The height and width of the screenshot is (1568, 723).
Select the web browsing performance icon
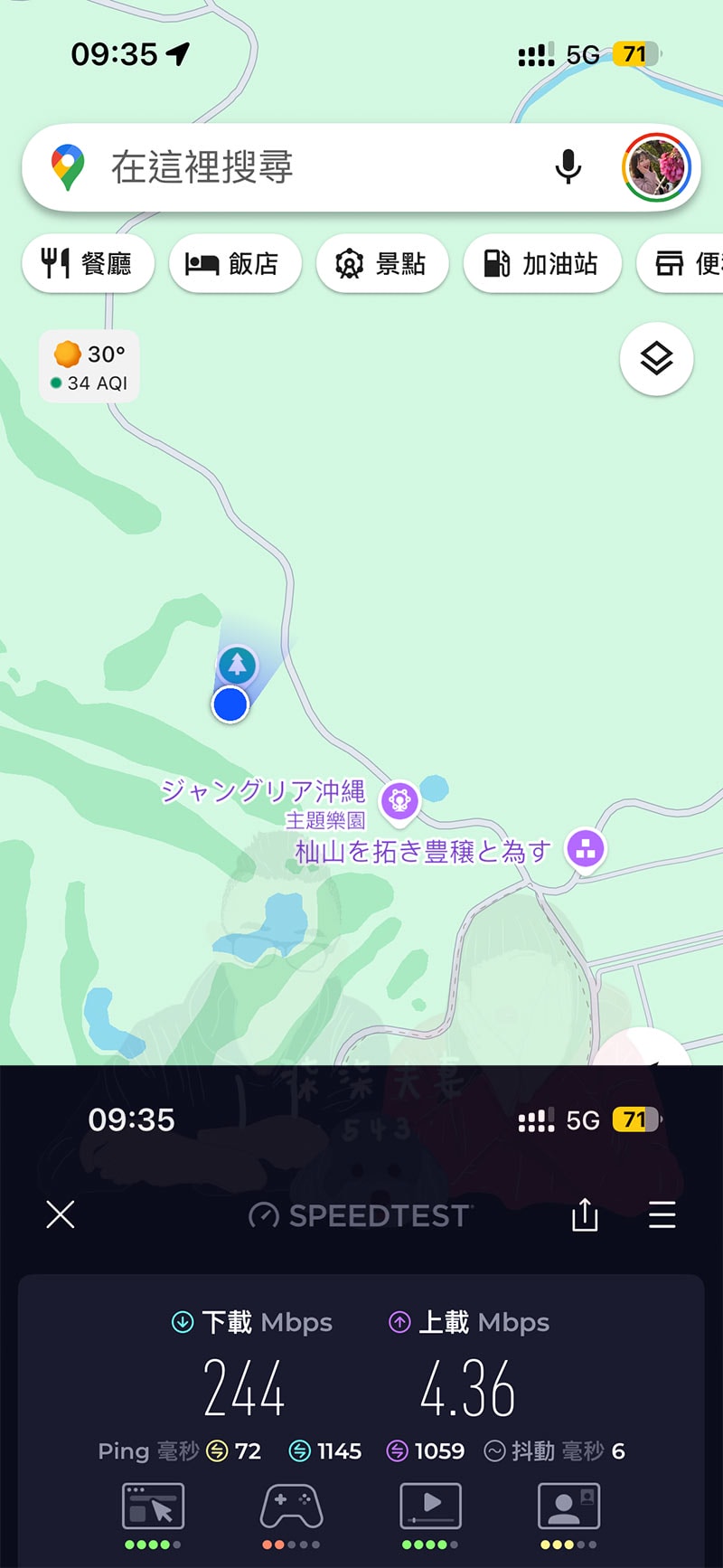[x=154, y=1507]
